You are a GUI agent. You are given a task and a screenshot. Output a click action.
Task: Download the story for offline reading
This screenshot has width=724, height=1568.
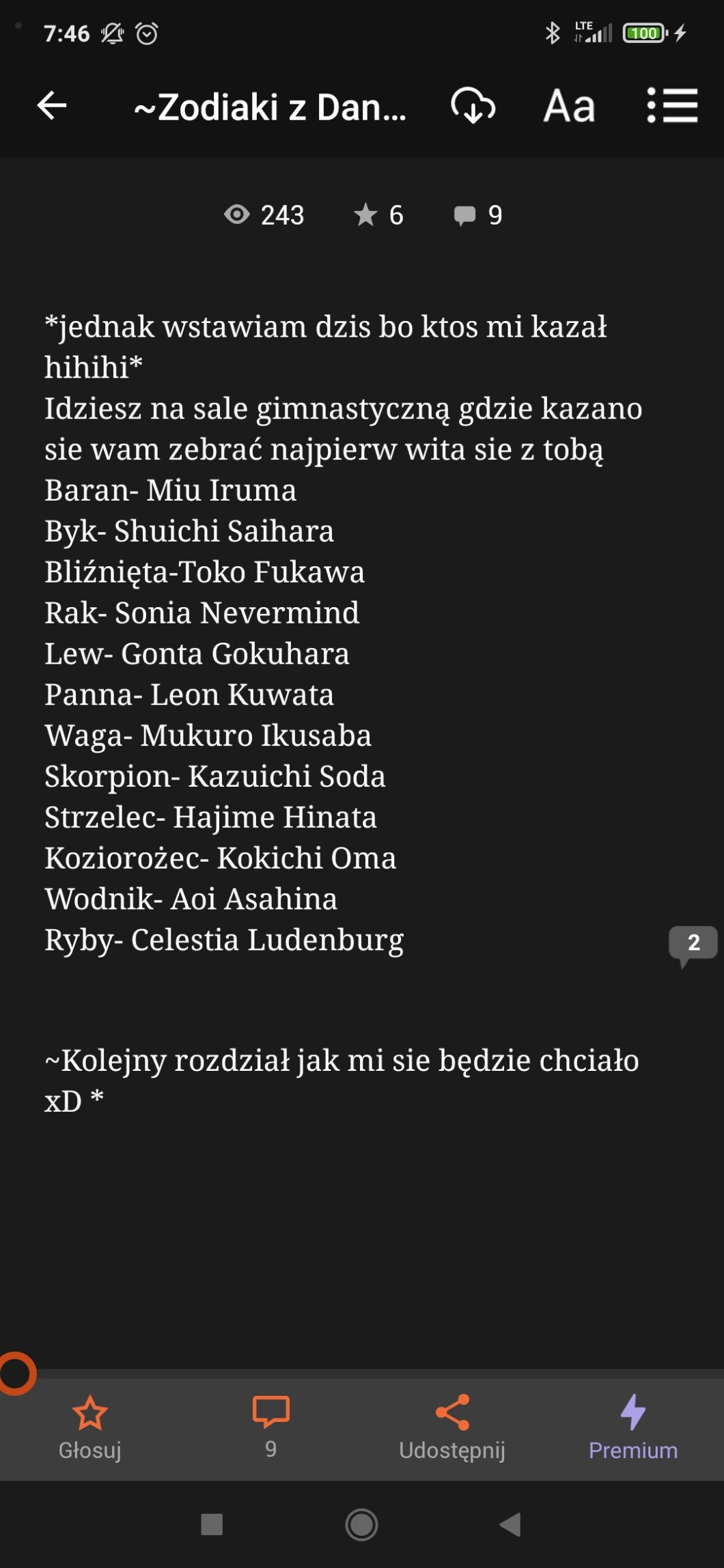point(473,106)
